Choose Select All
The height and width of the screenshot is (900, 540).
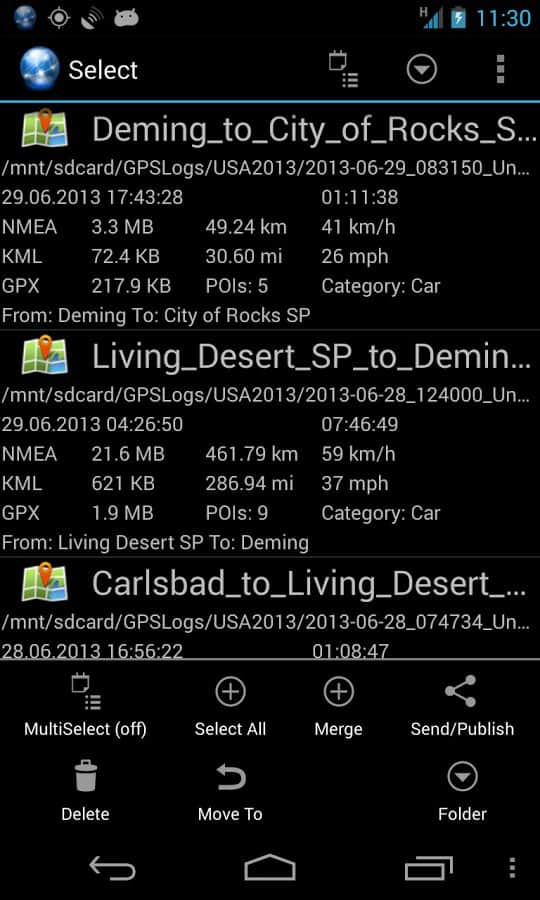[x=230, y=706]
